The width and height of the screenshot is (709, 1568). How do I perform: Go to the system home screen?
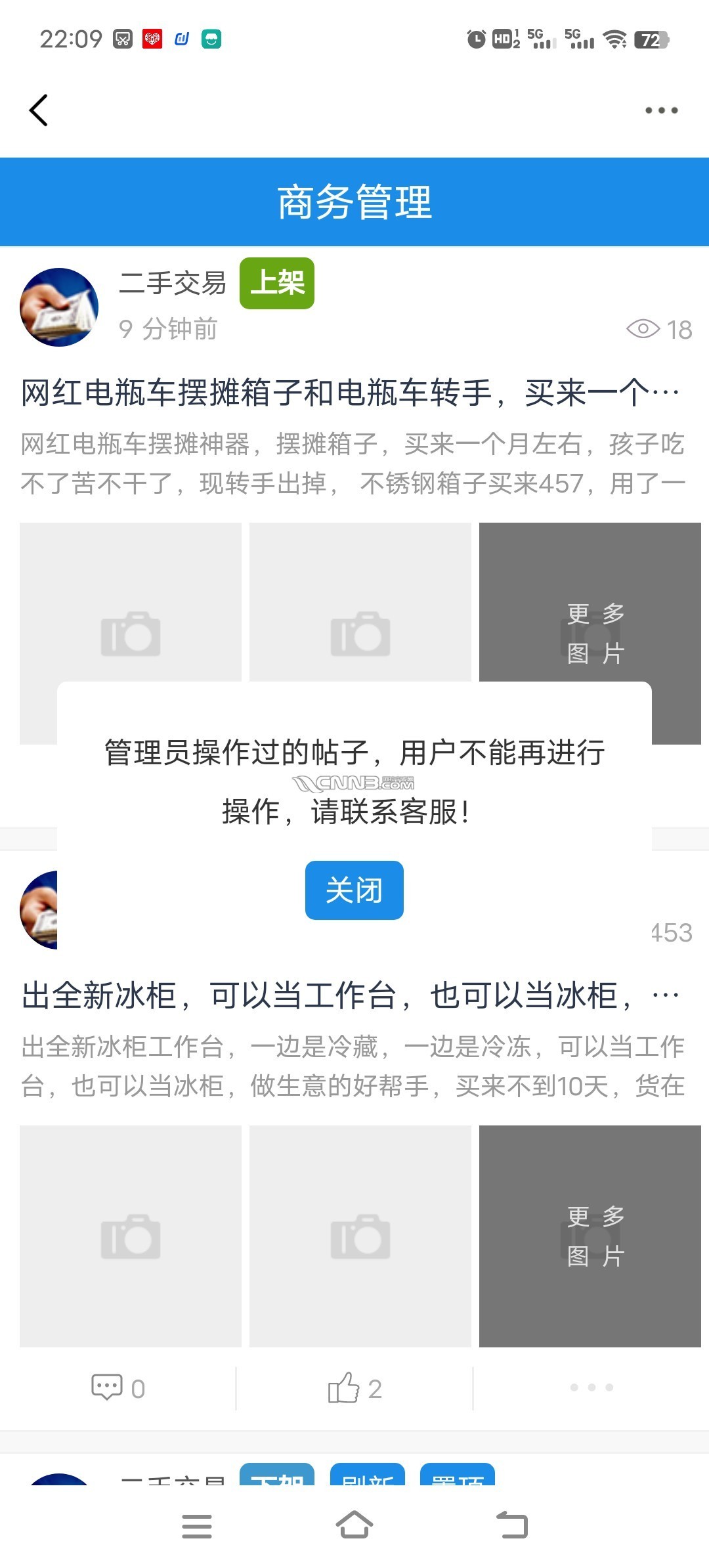click(354, 1525)
